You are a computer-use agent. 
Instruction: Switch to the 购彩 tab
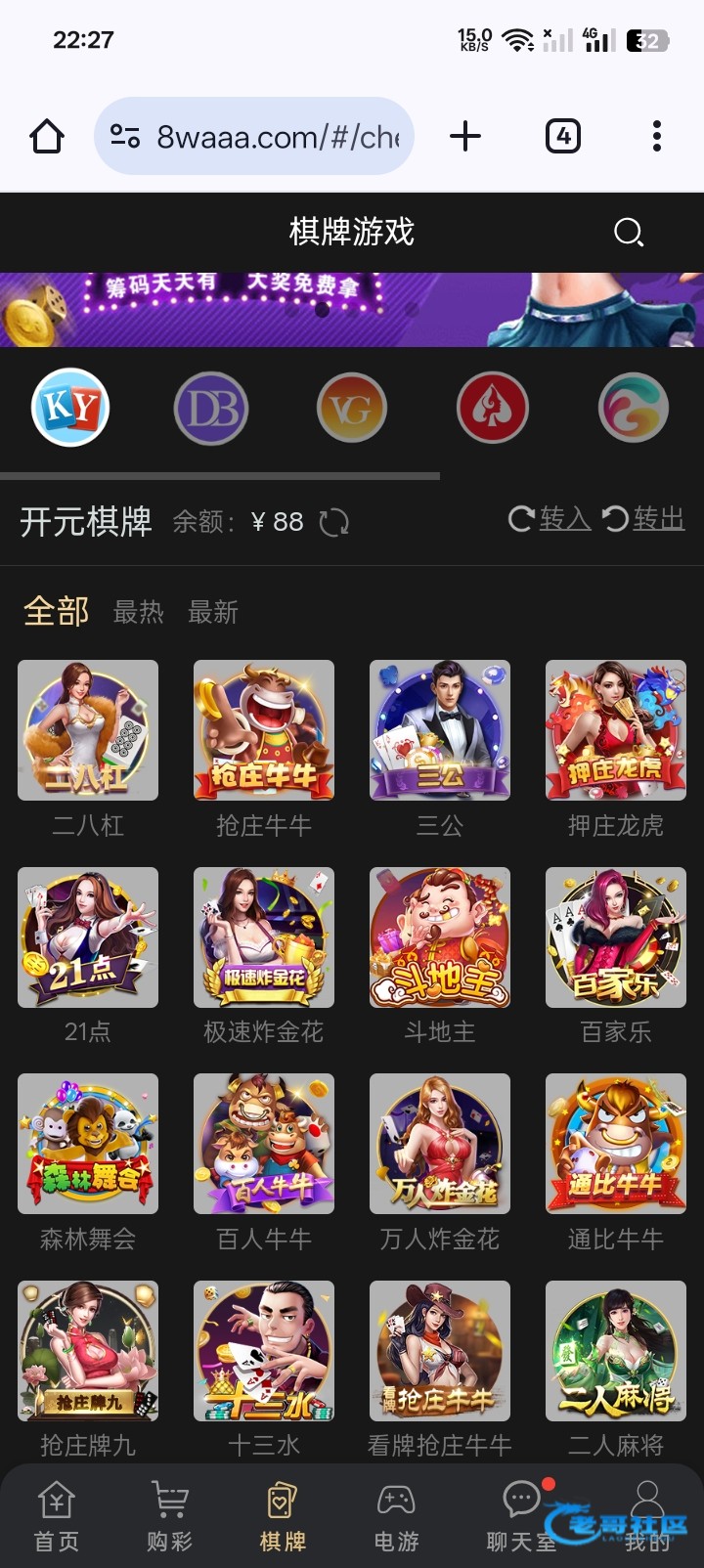click(170, 1517)
